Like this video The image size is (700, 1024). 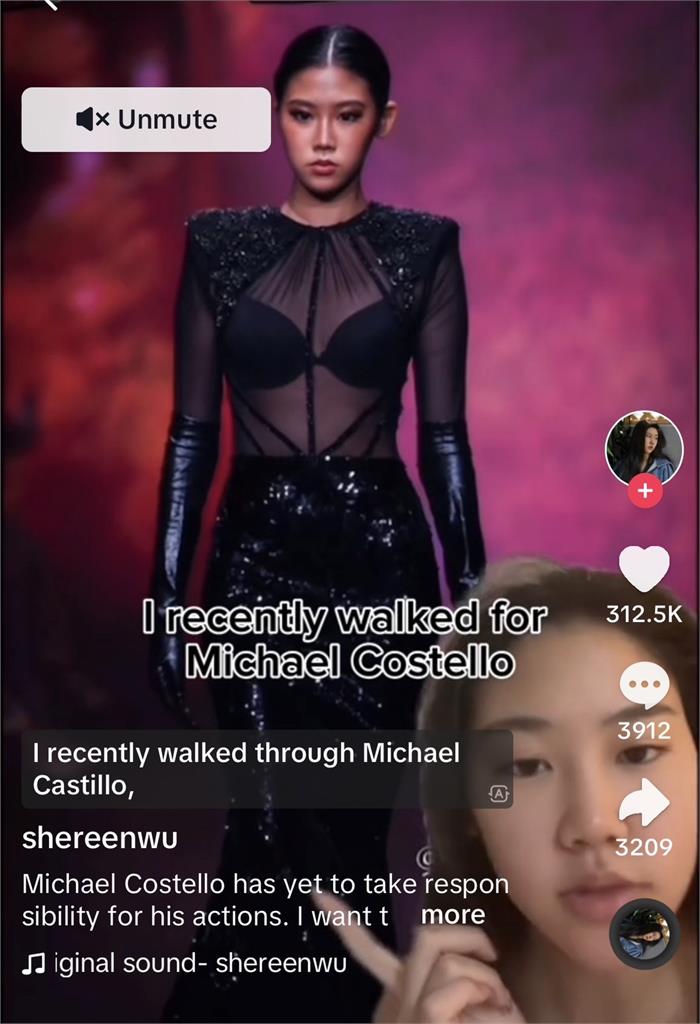click(644, 569)
